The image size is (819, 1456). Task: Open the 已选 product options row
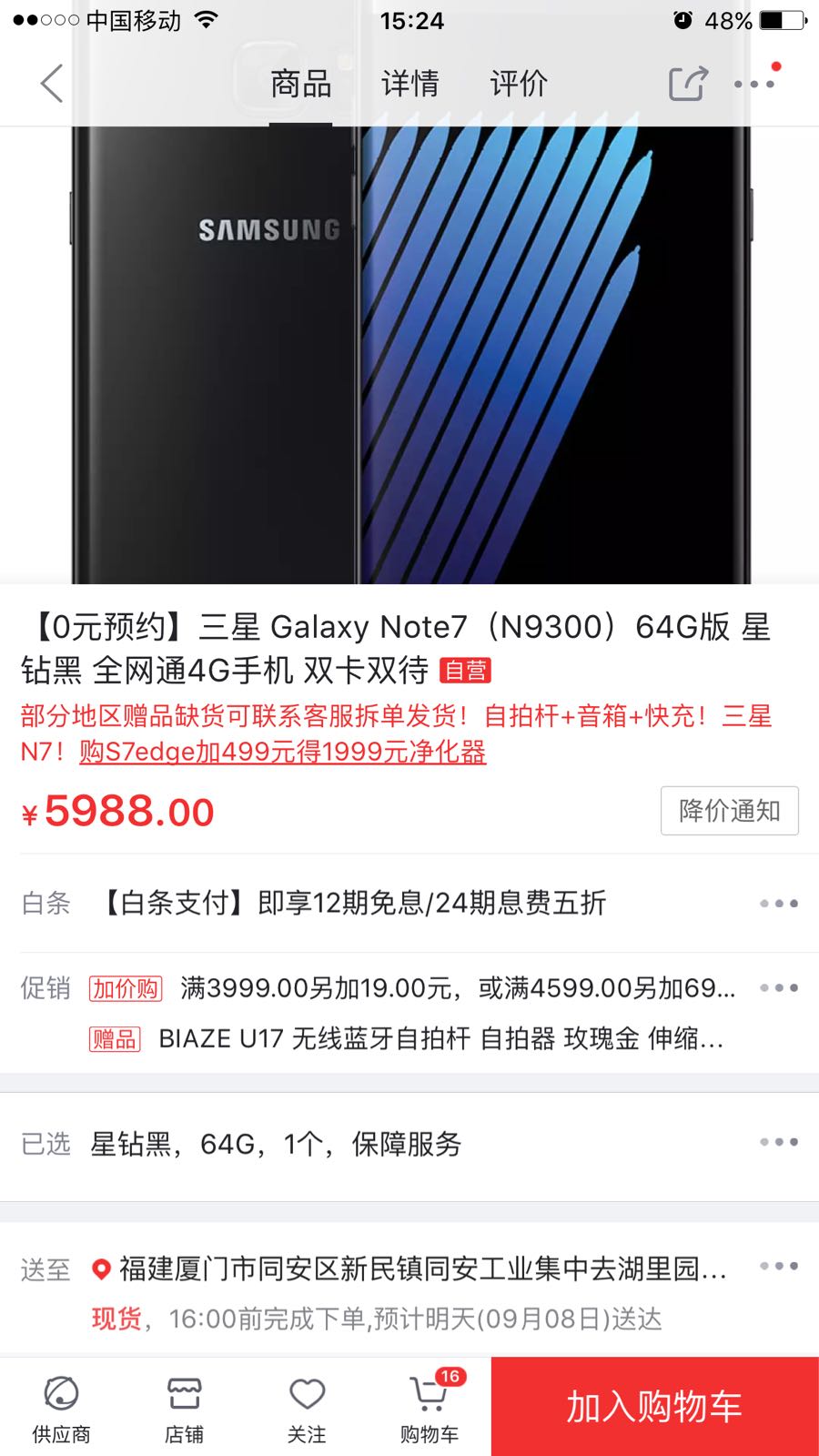409,1143
